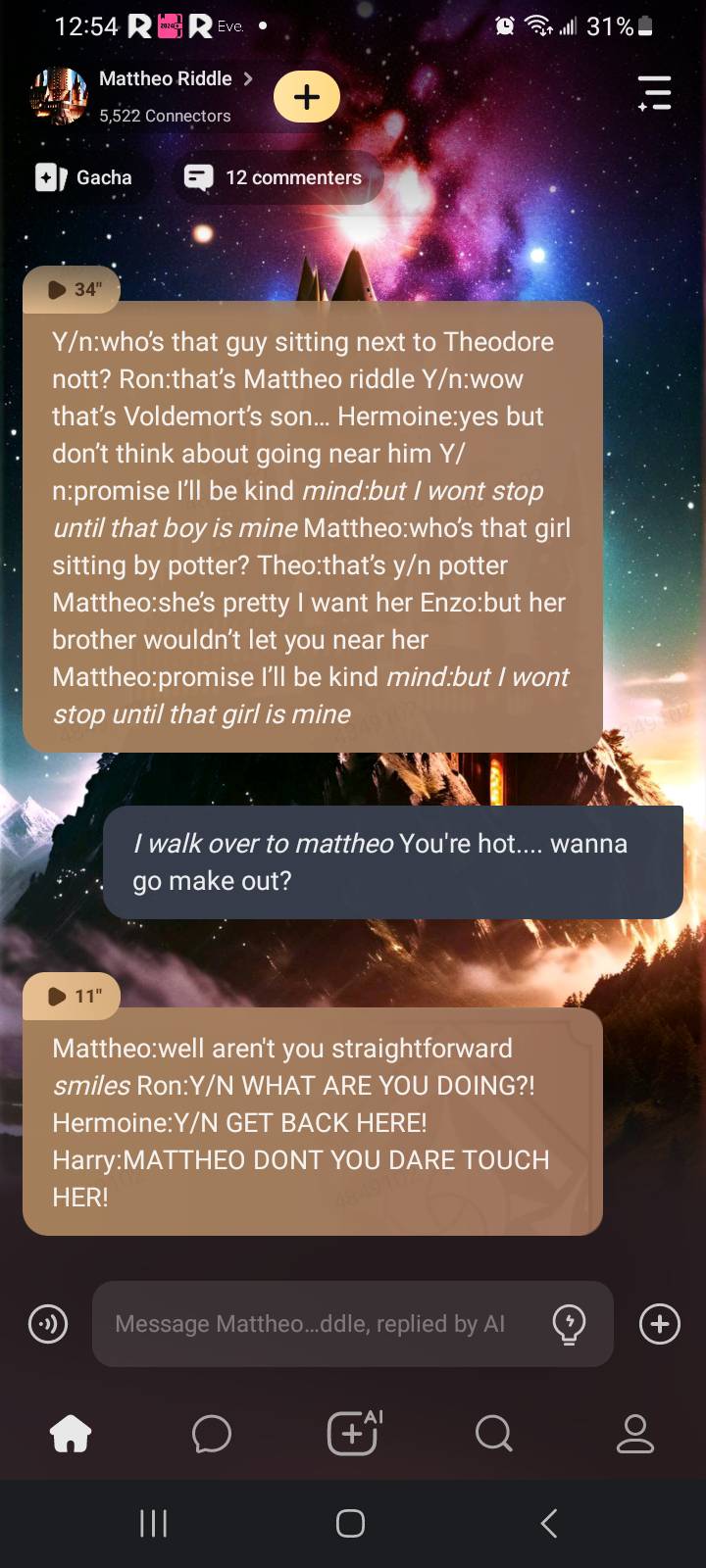Open the Gacha chip
The image size is (706, 1568).
(84, 177)
